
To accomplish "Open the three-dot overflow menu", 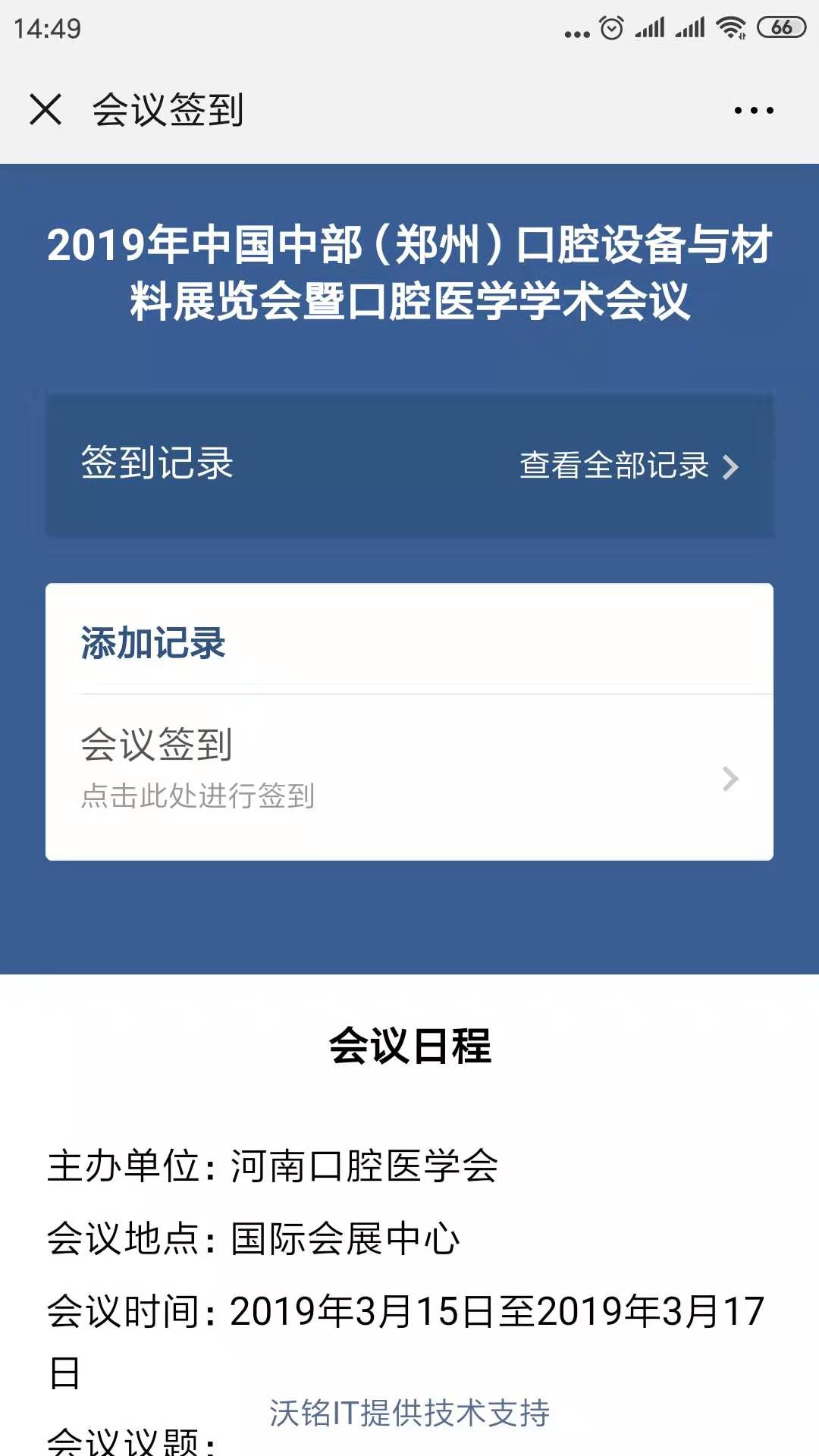I will (754, 110).
